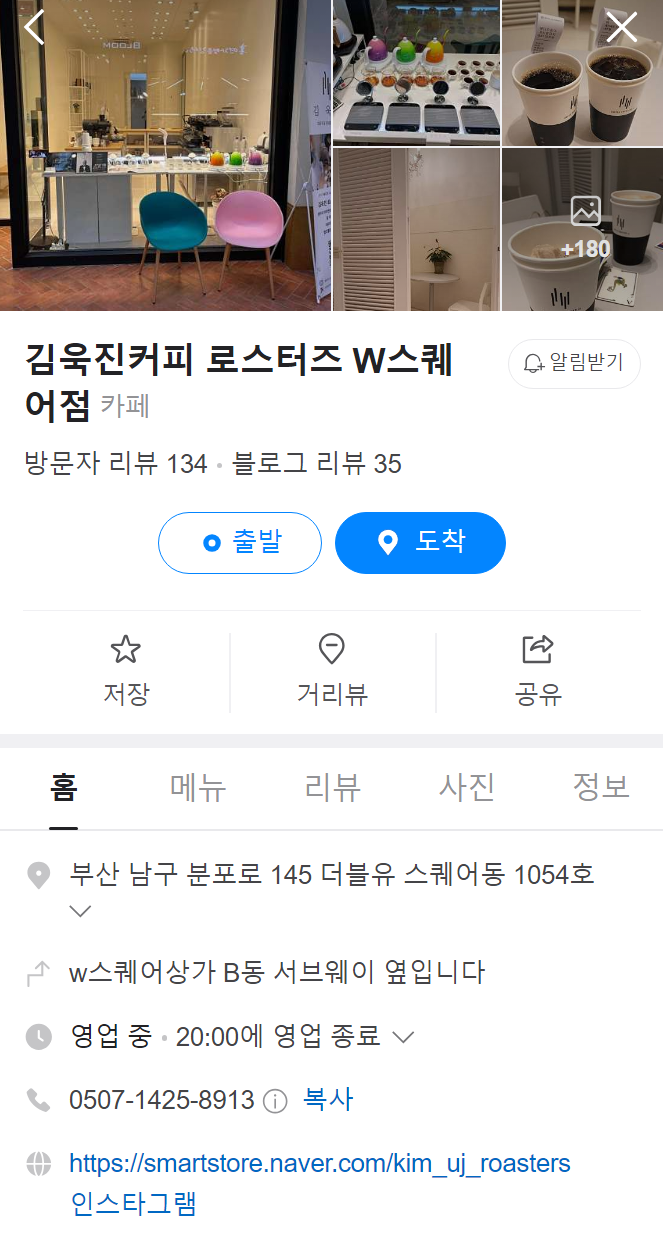Copy the phone number with 복사

point(328,1100)
